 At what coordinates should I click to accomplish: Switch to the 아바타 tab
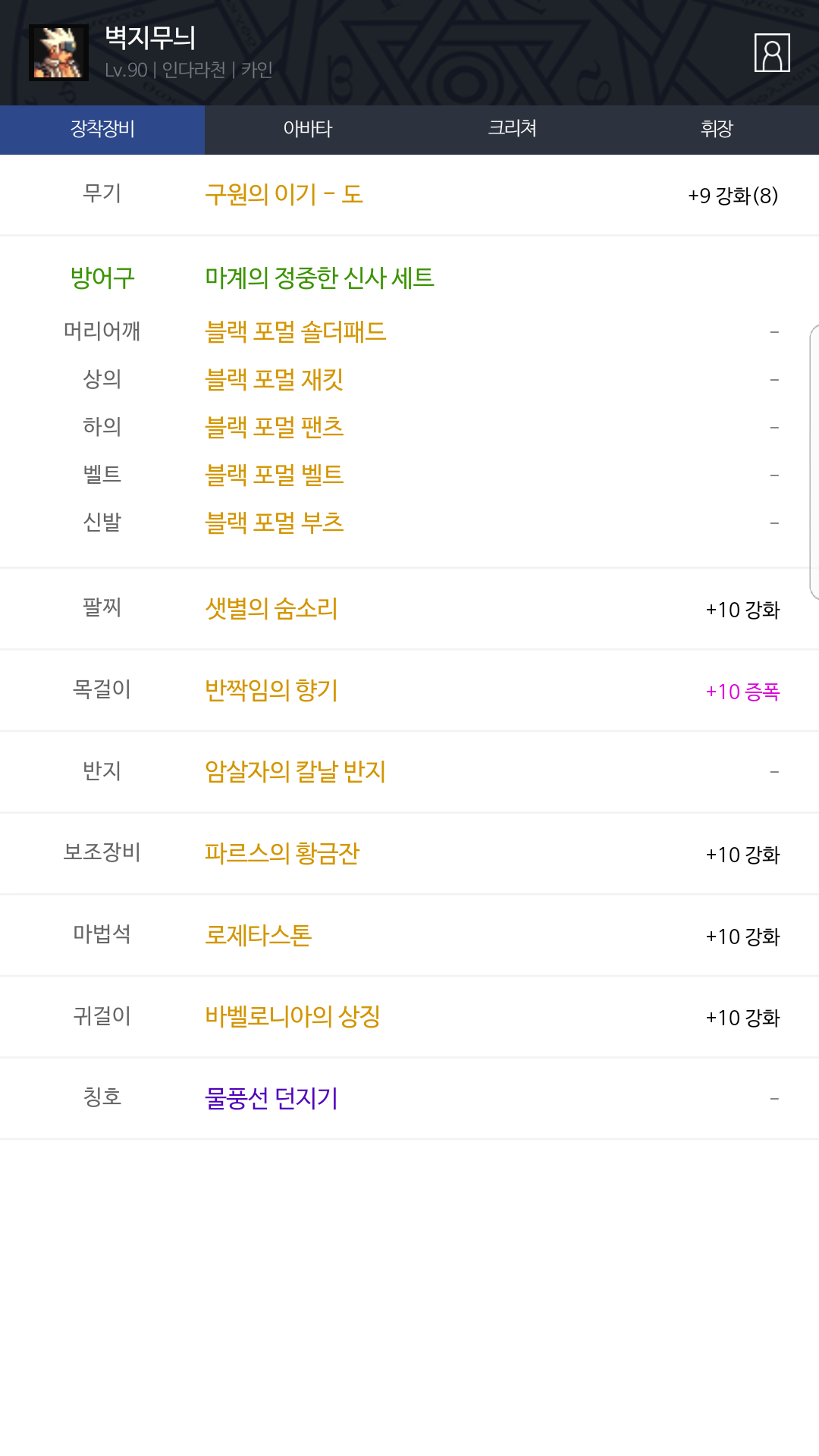coord(307,129)
